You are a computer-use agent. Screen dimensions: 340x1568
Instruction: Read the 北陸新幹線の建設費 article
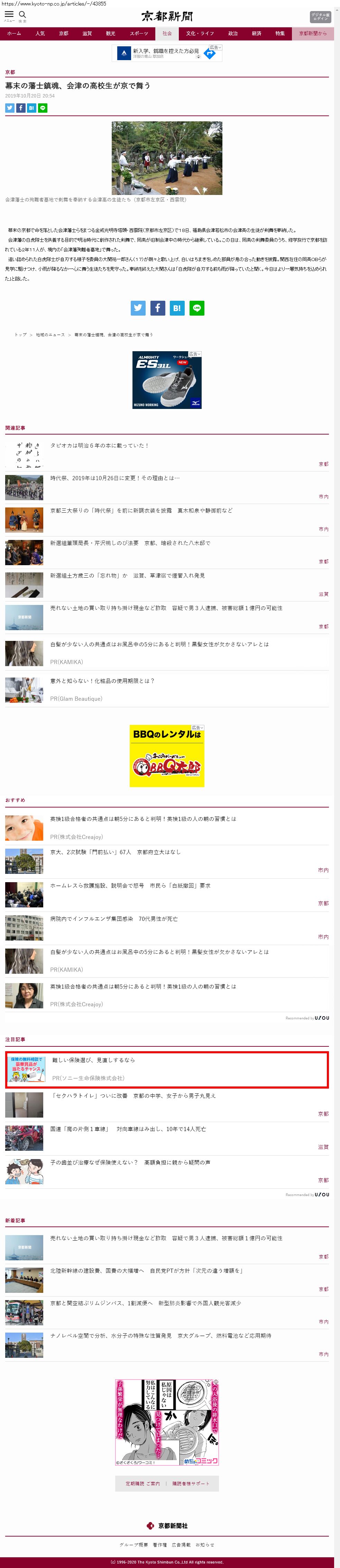click(x=146, y=1270)
